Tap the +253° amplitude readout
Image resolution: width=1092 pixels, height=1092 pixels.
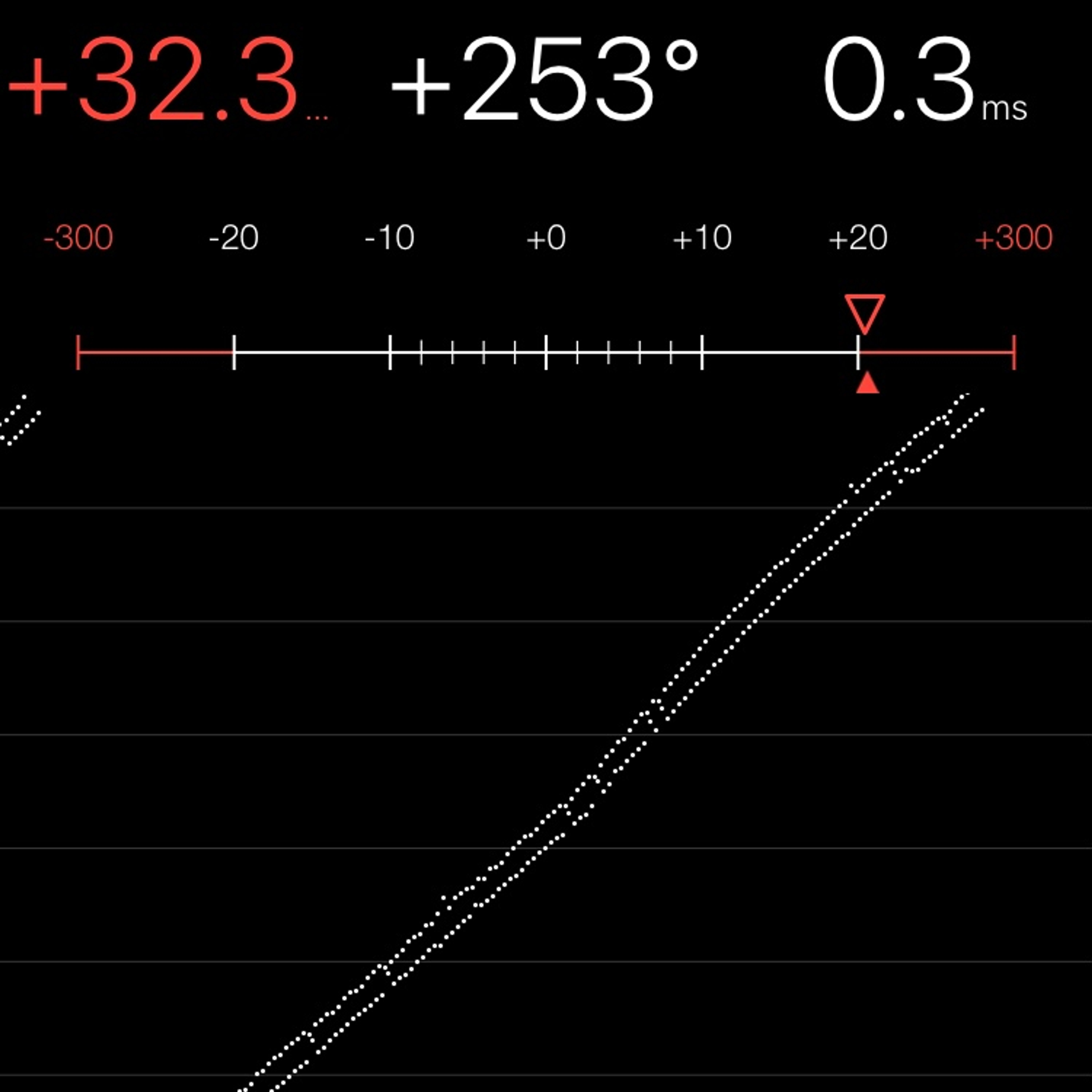pos(544,79)
